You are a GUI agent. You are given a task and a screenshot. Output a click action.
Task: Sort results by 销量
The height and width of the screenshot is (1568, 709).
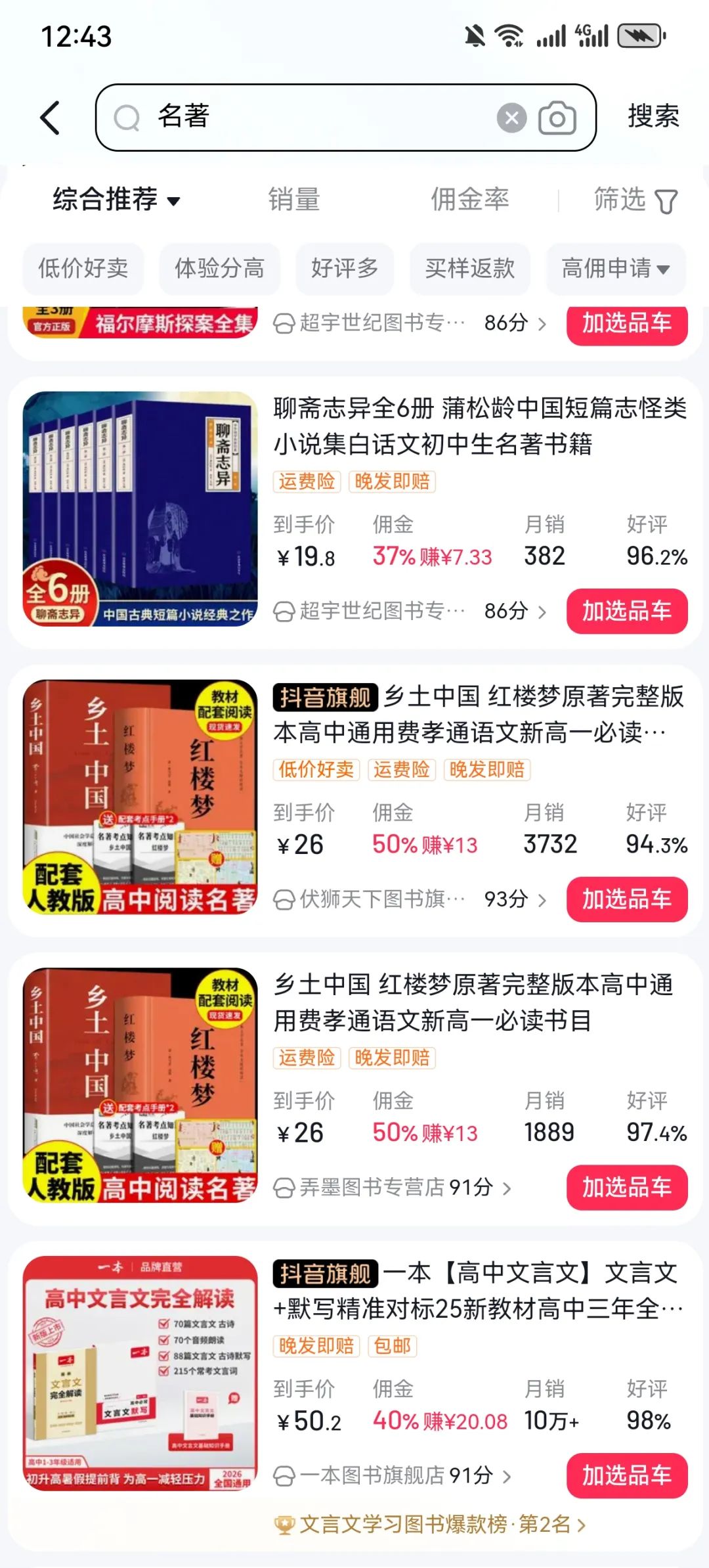click(294, 199)
